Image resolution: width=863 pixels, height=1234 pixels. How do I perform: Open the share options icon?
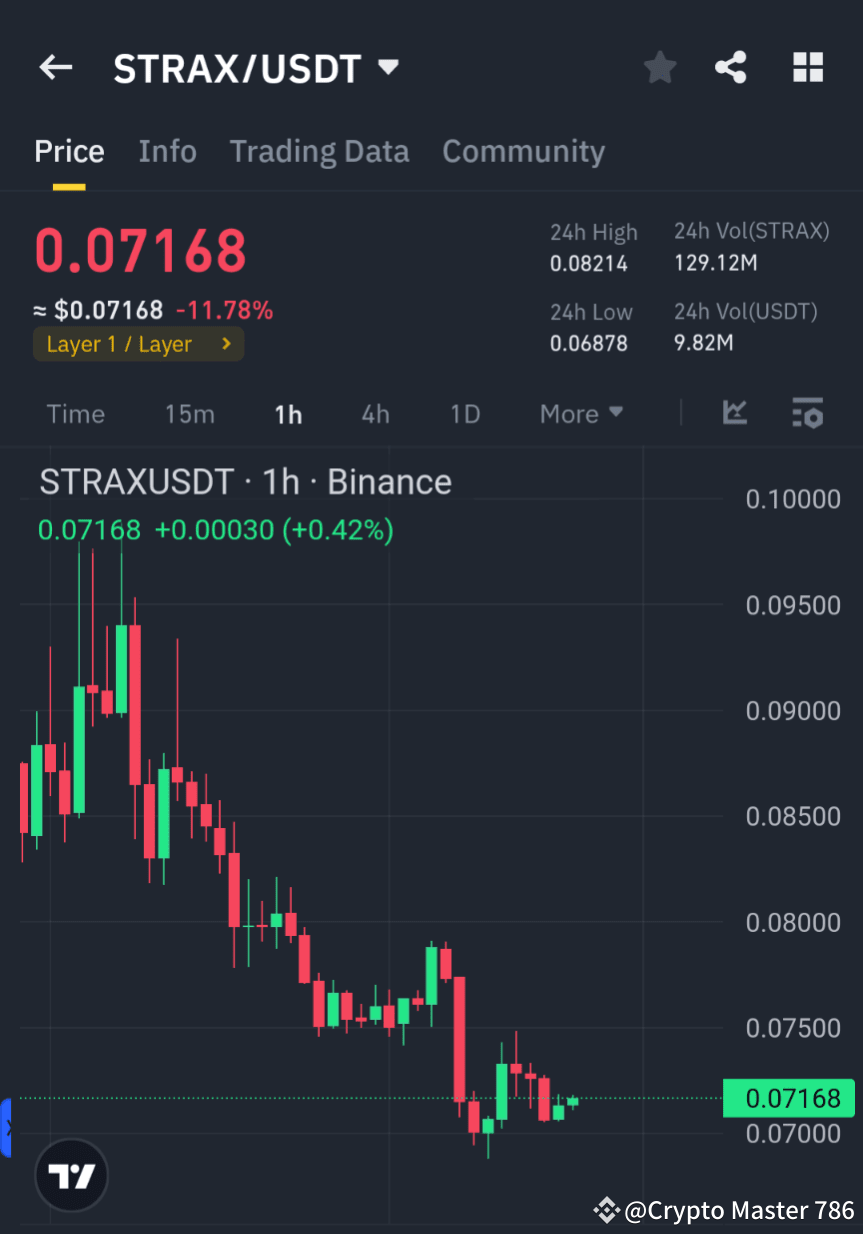(x=731, y=67)
